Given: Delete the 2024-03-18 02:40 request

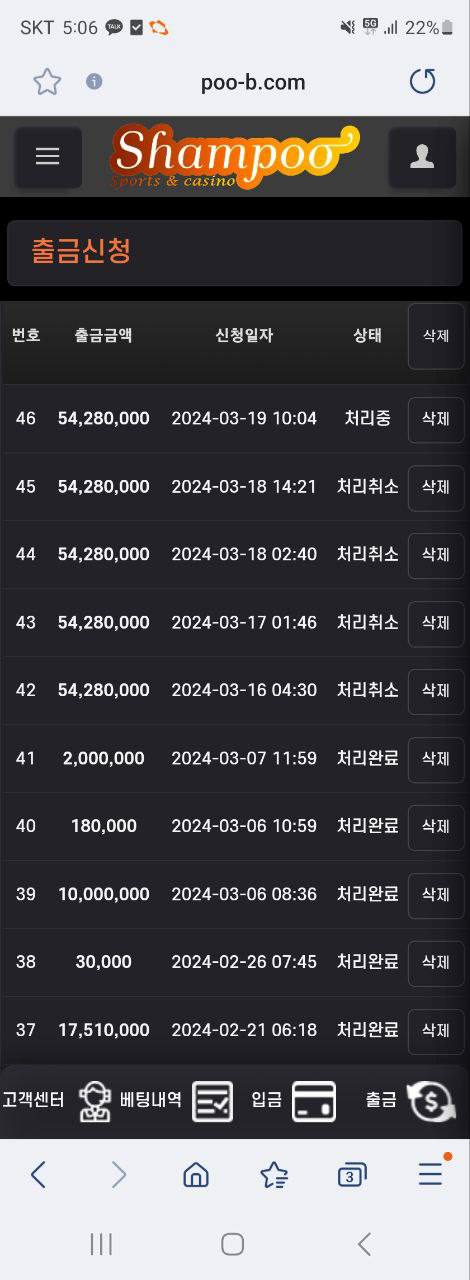Looking at the screenshot, I should pos(436,555).
